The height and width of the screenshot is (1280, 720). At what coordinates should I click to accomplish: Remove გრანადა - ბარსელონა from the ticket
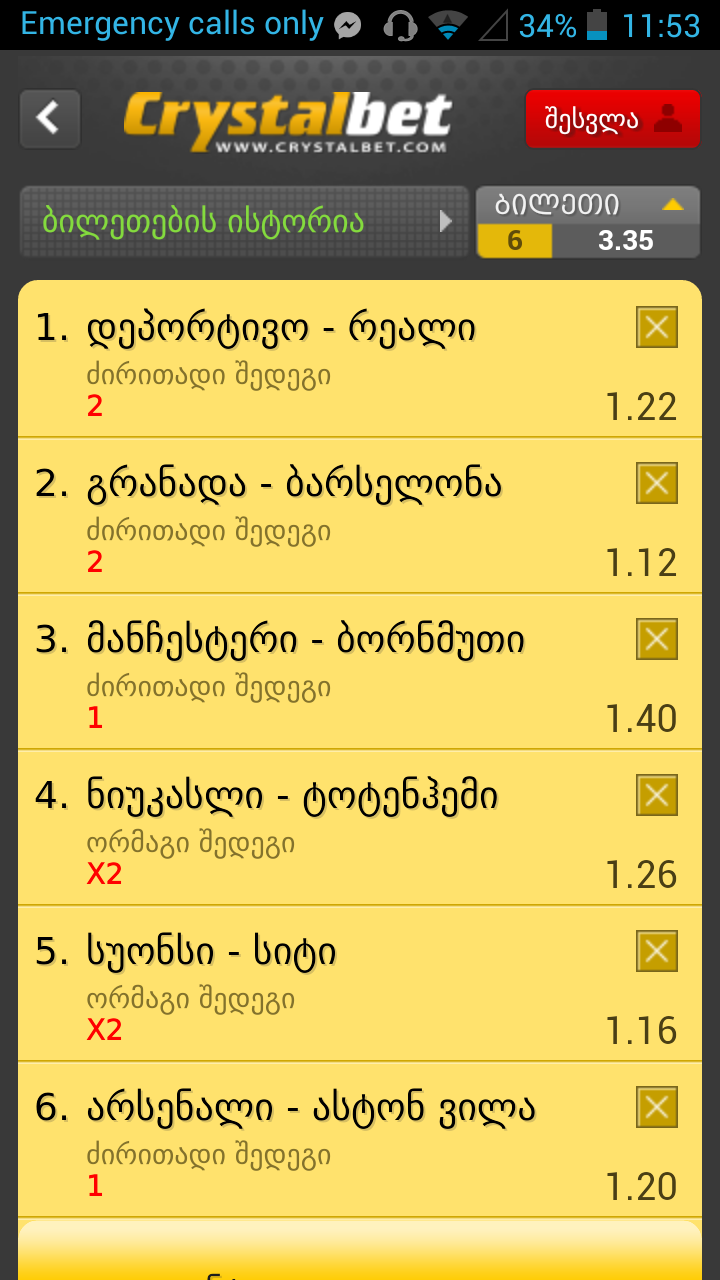click(x=657, y=483)
